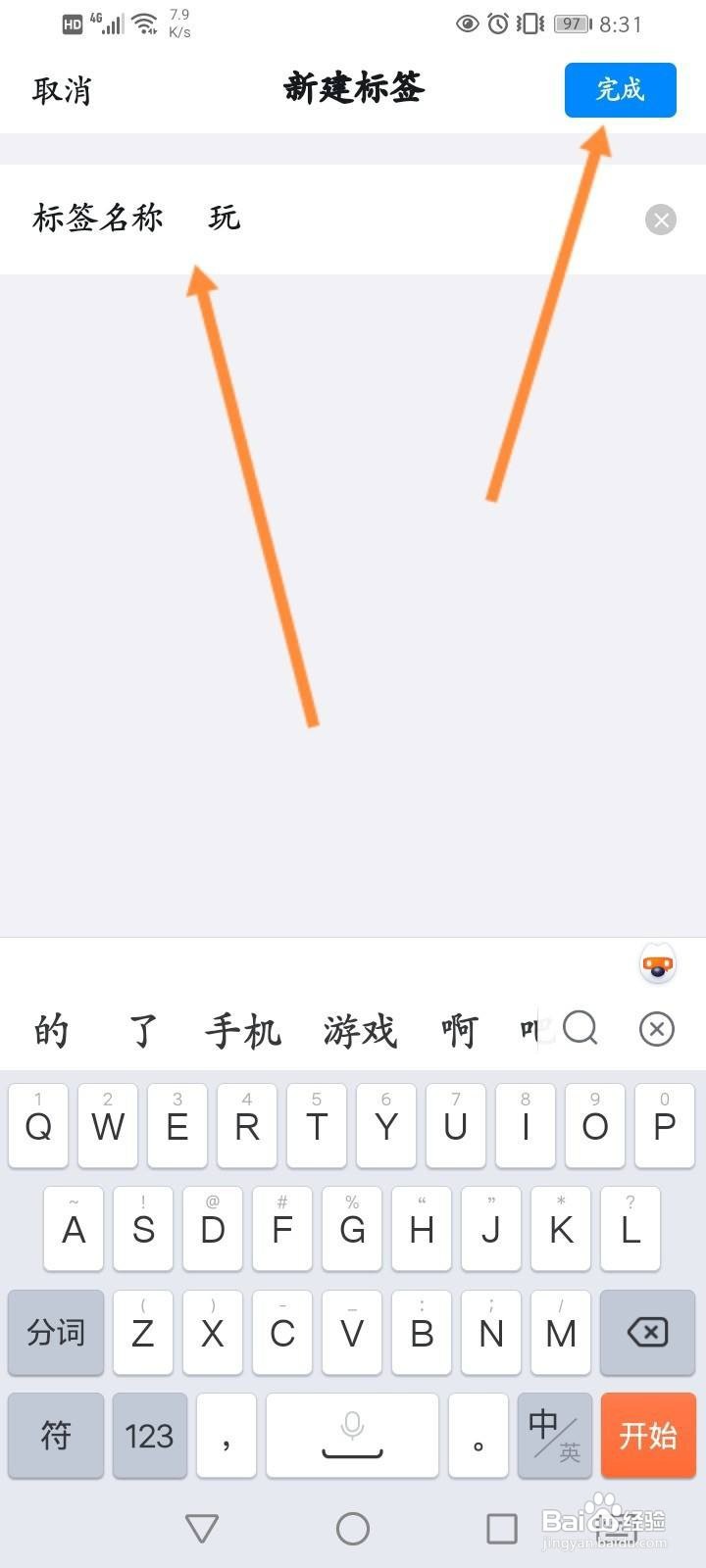Clear the tag name with the X button
706x1568 pixels.
point(661,220)
